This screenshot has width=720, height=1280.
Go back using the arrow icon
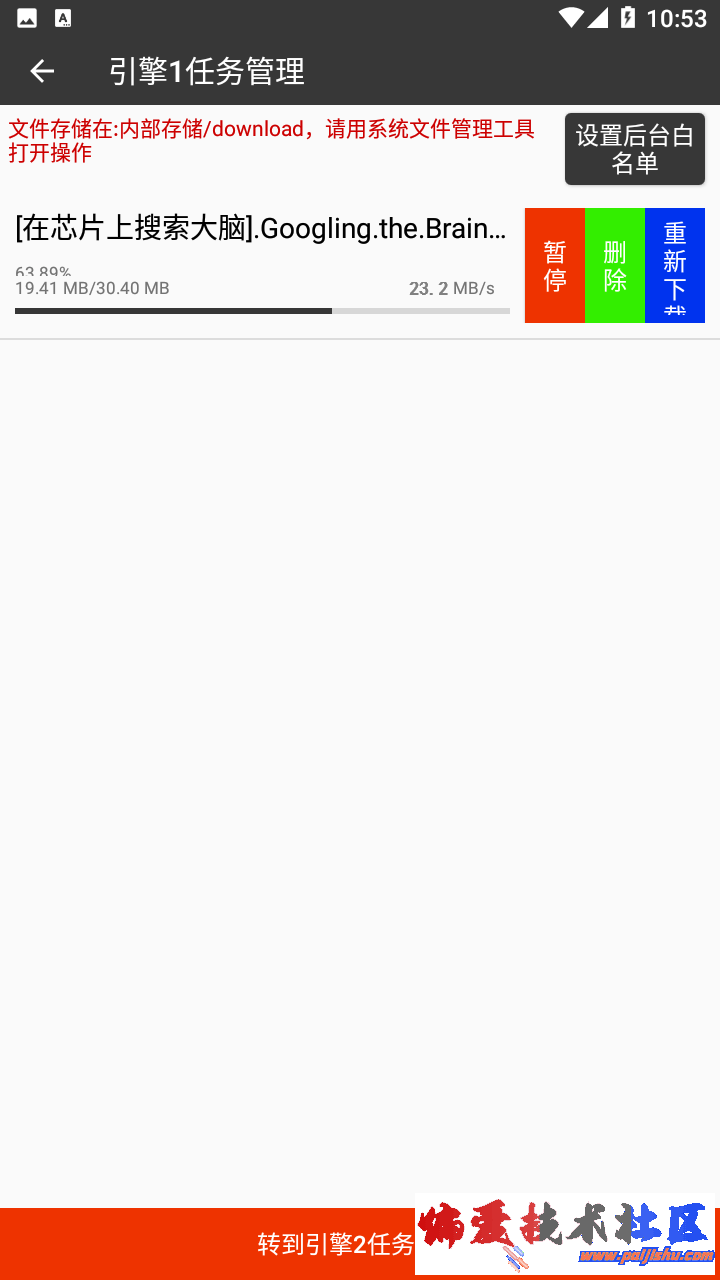(x=42, y=71)
